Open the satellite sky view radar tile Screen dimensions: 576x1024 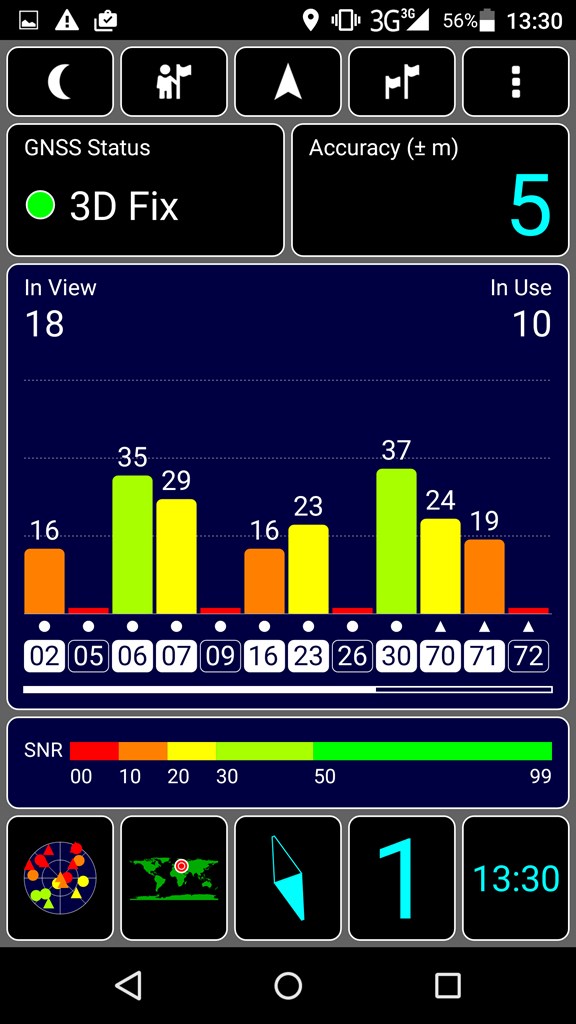click(60, 878)
